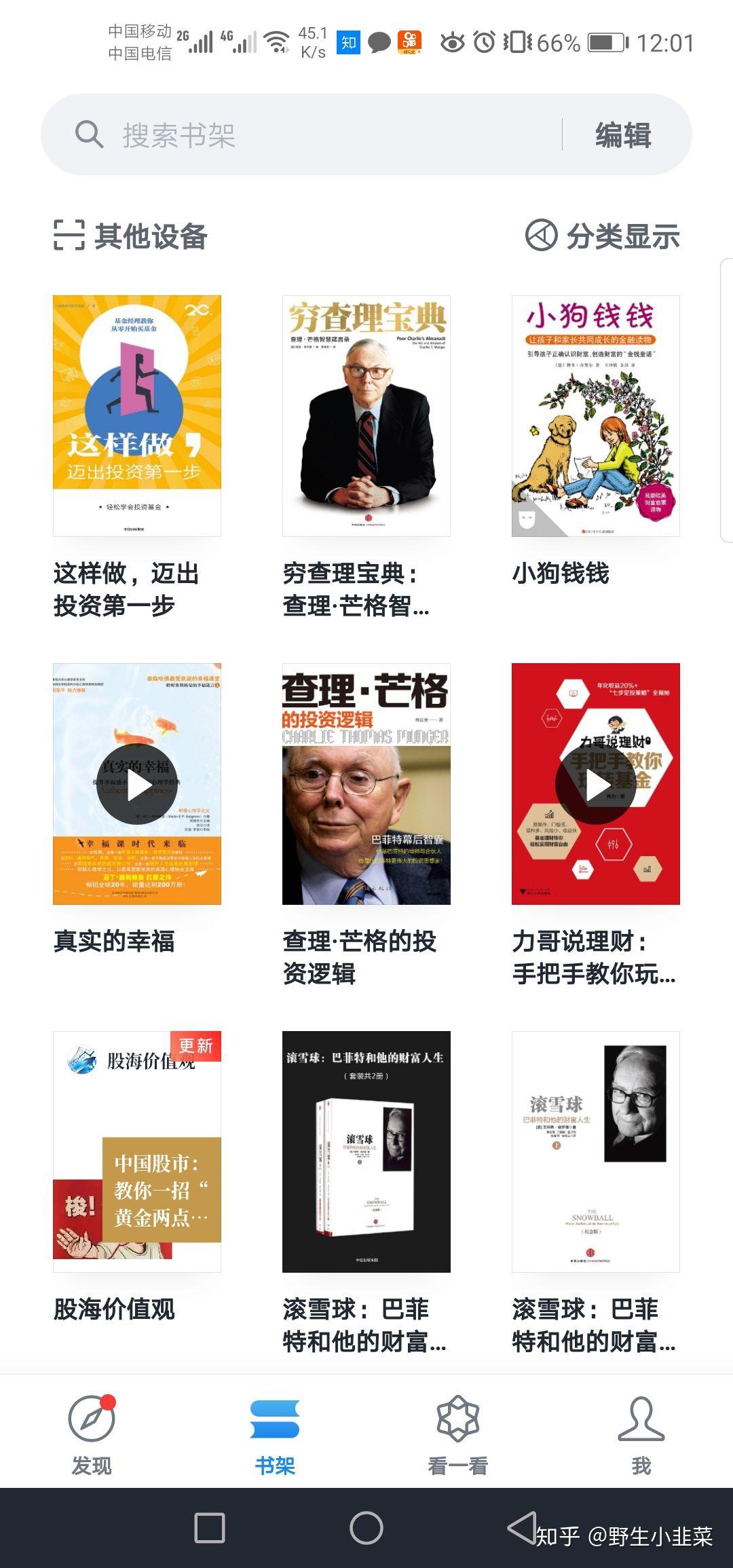Switch to 分类显示 category view
This screenshot has height=1568, width=733.
point(603,236)
